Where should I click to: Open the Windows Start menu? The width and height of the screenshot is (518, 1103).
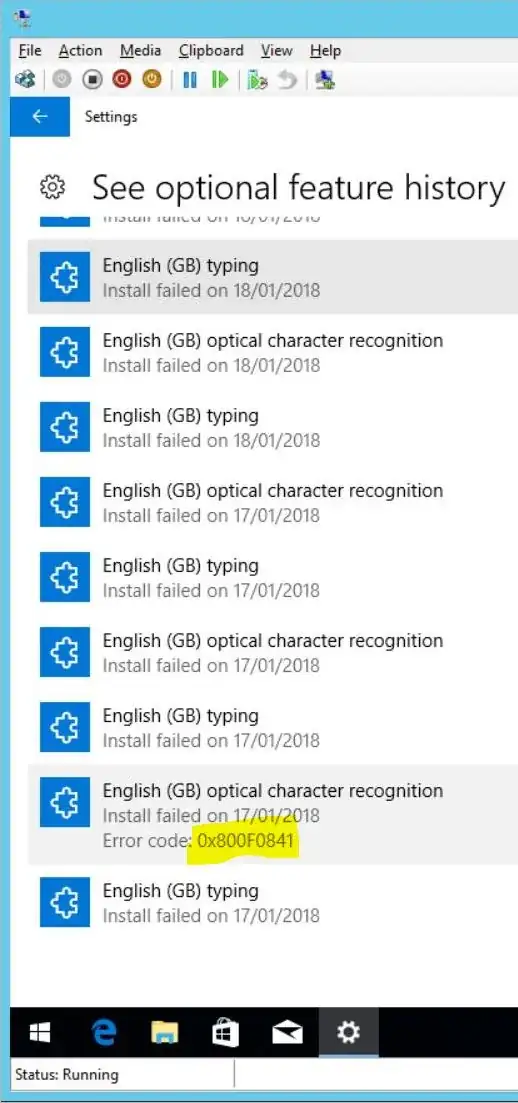point(40,1033)
